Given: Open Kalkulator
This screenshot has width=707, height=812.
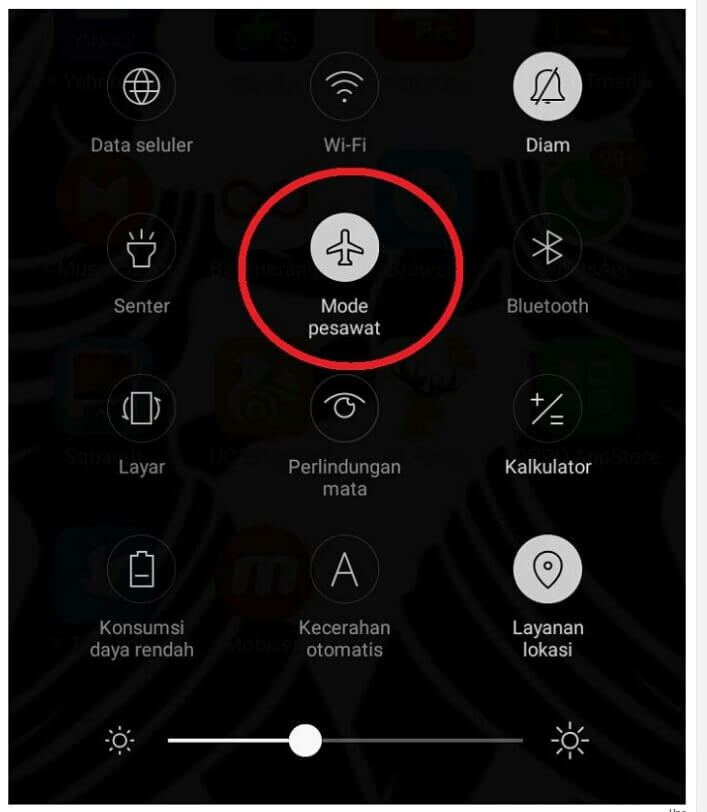Looking at the screenshot, I should 547,409.
